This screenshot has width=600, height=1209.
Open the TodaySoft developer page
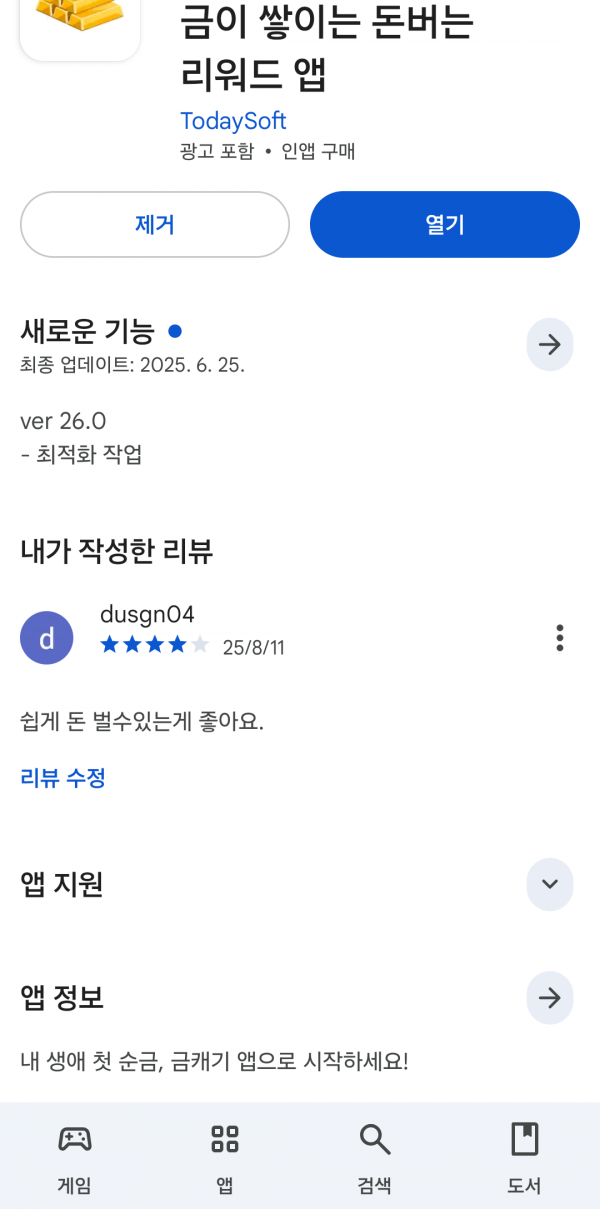pyautogui.click(x=233, y=121)
